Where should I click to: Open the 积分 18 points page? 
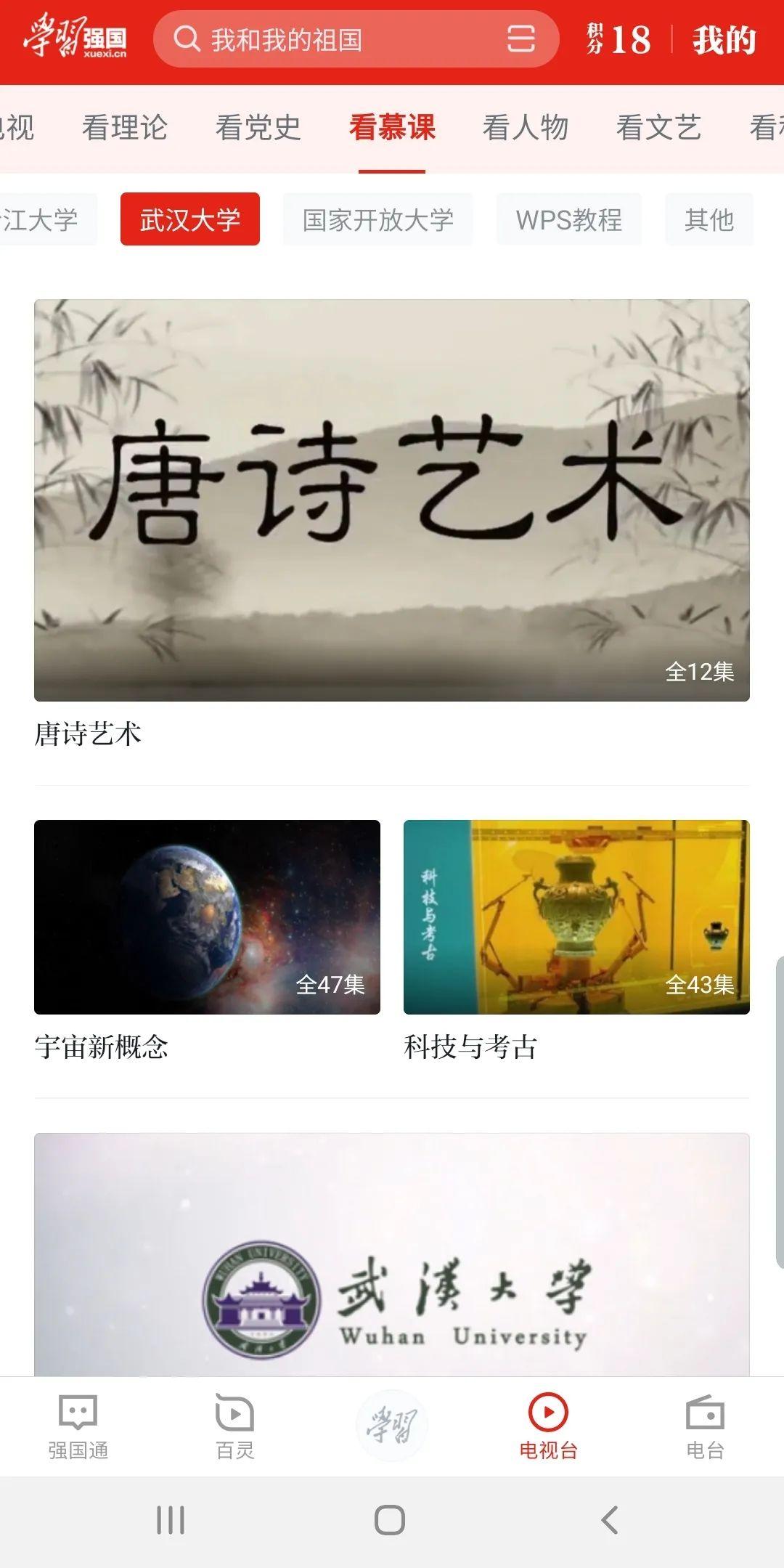(618, 40)
